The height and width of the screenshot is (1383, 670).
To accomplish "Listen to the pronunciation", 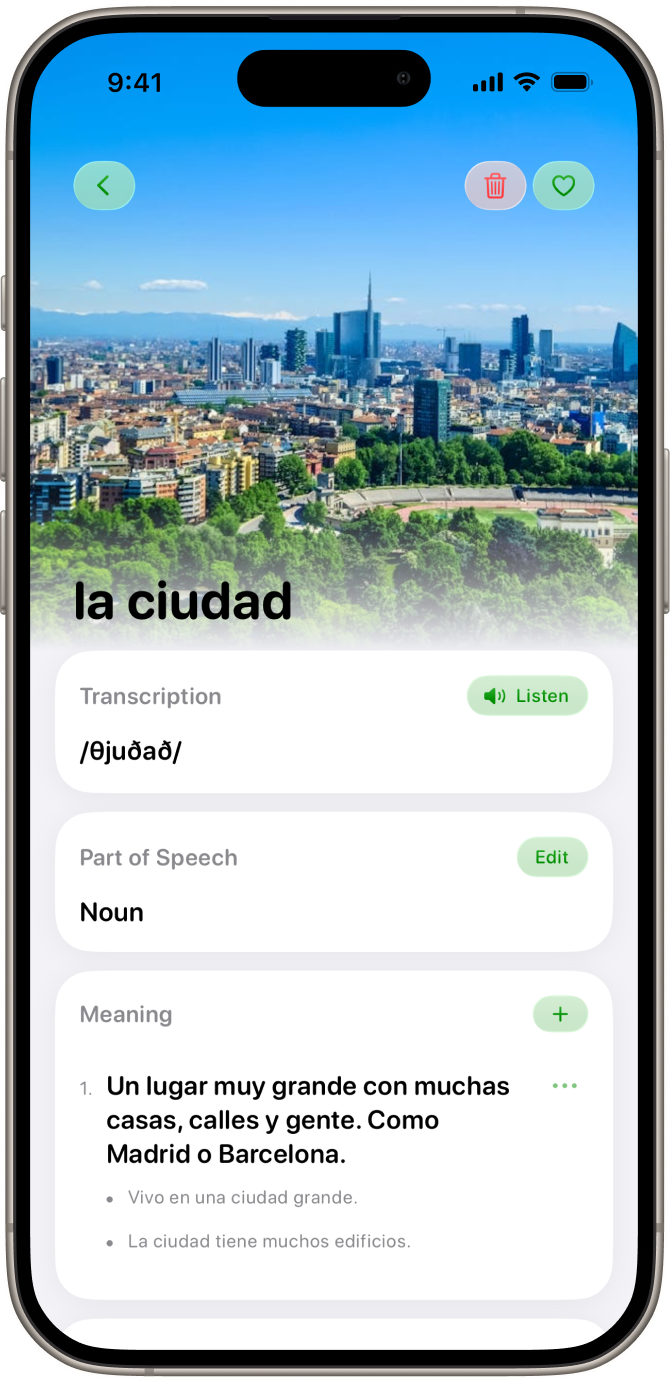I will click(x=527, y=696).
